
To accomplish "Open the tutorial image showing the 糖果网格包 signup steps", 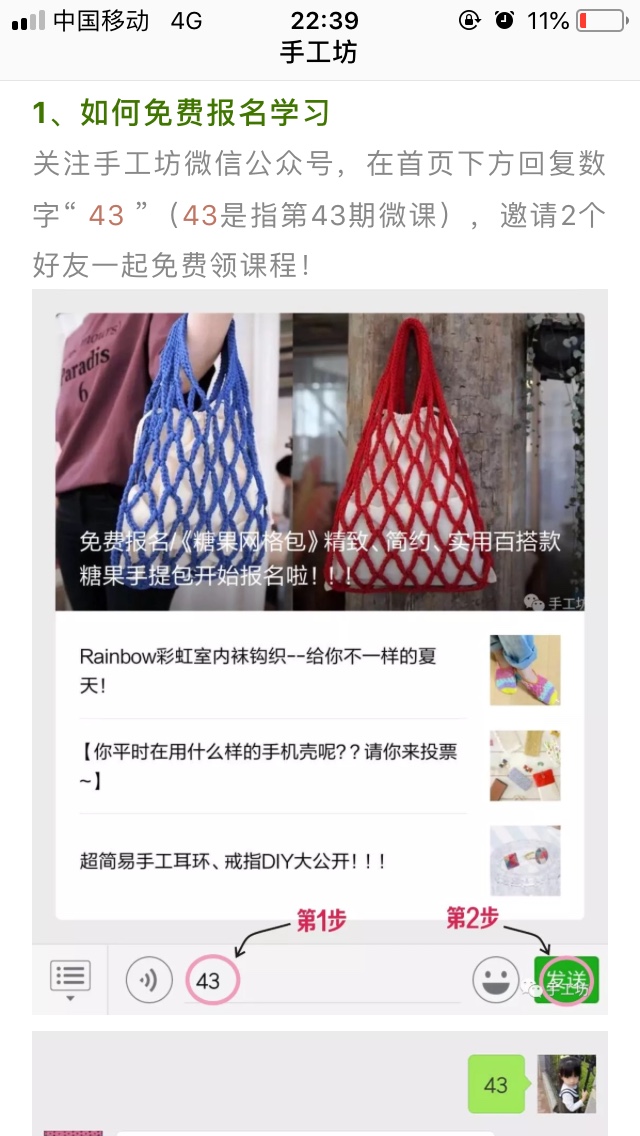I will pyautogui.click(x=320, y=650).
